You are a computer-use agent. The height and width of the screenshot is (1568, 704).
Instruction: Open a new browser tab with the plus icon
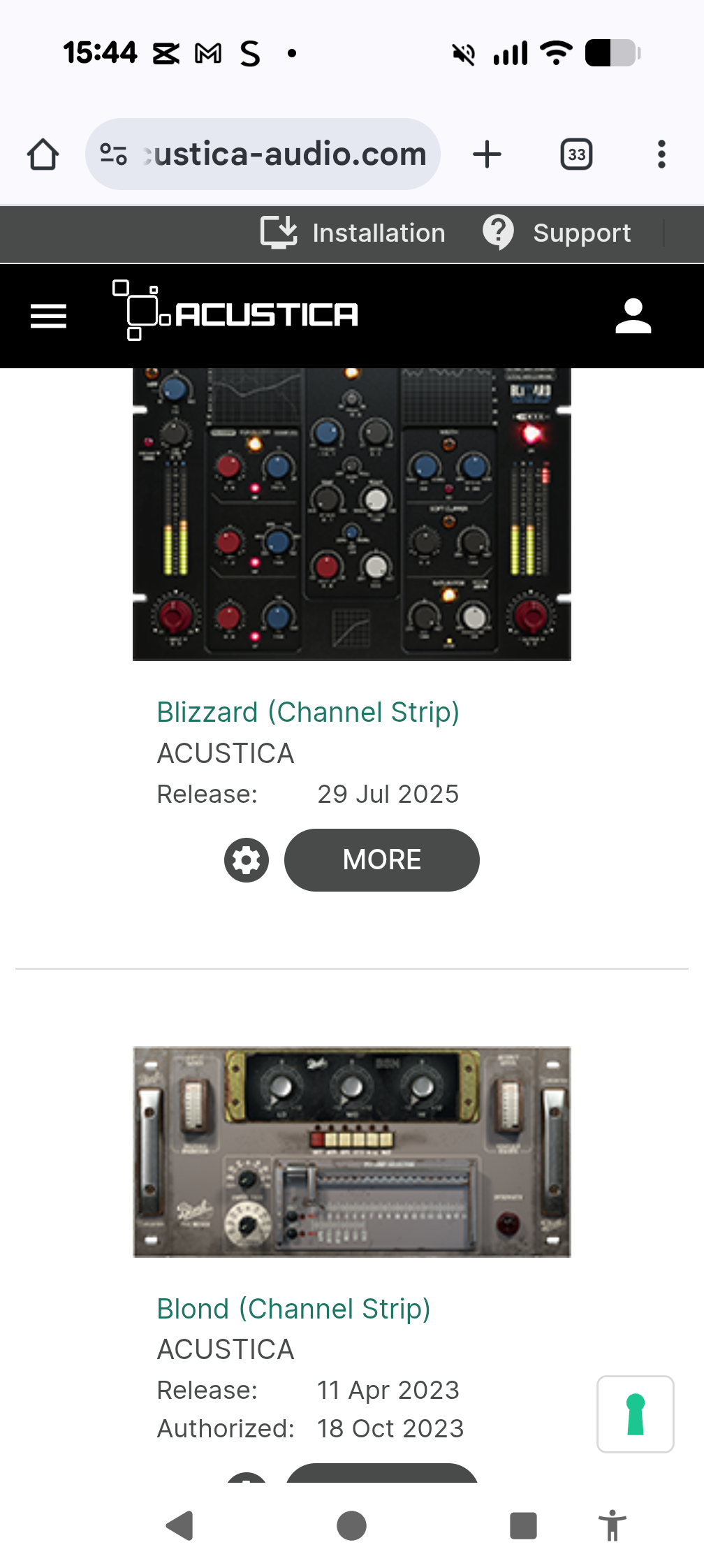487,154
